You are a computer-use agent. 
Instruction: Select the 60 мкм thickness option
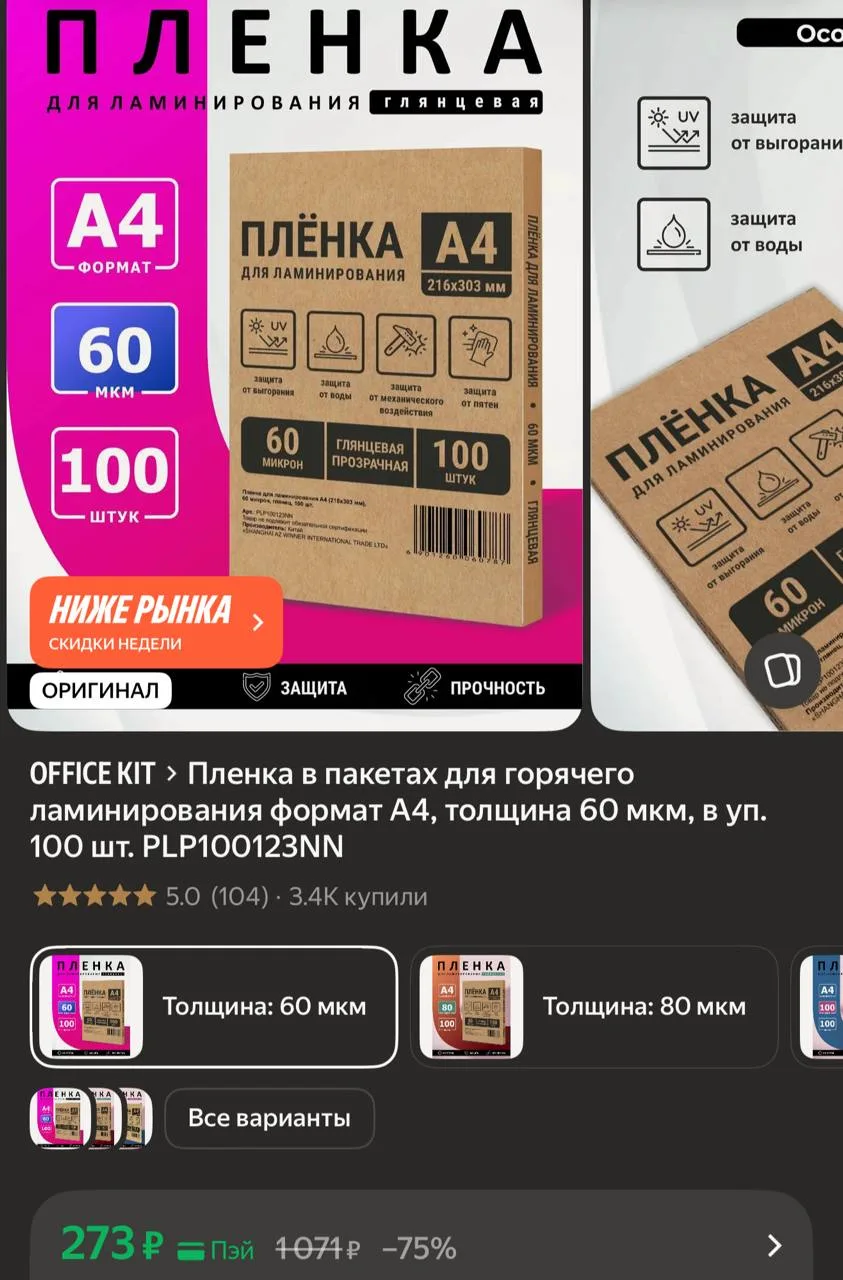214,1006
